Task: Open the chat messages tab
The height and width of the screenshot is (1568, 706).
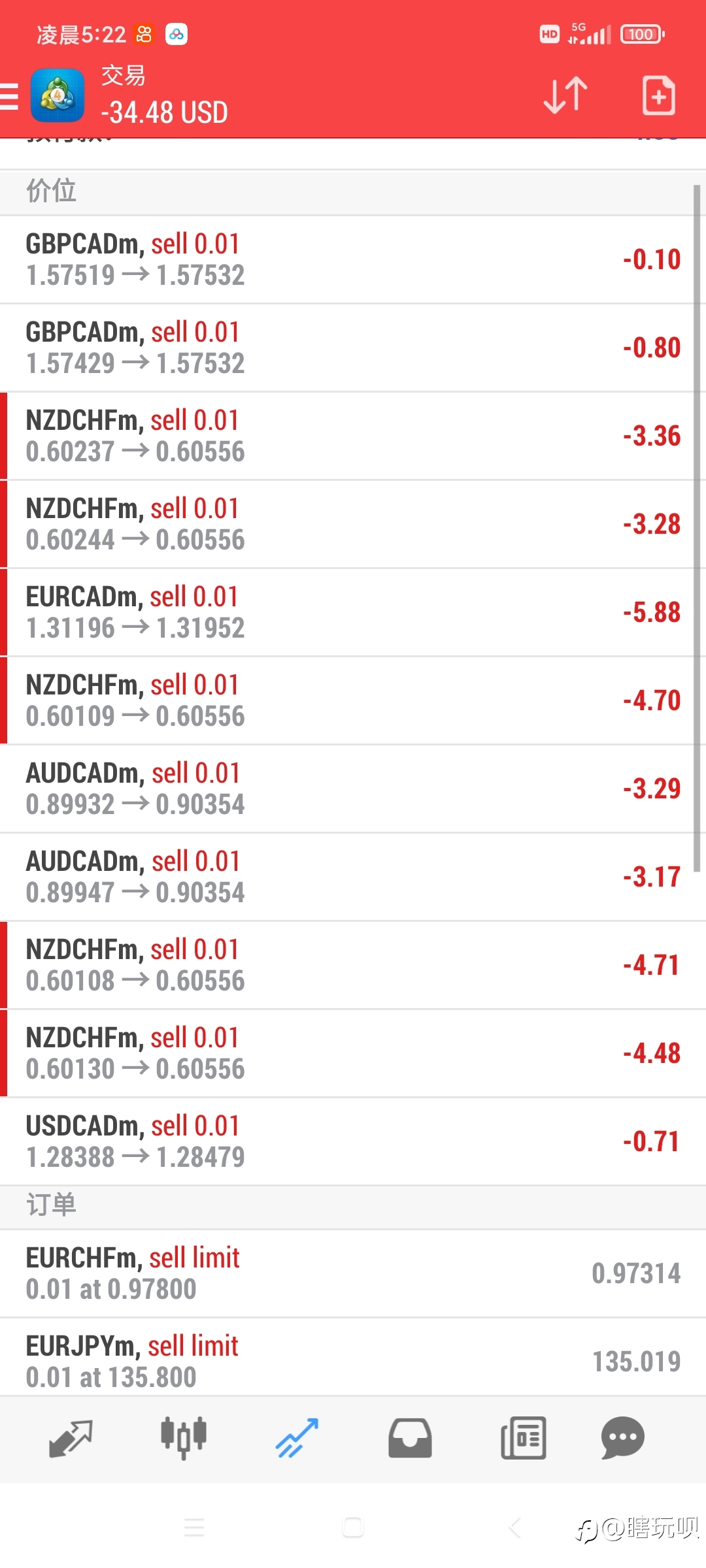Action: pos(622,1439)
